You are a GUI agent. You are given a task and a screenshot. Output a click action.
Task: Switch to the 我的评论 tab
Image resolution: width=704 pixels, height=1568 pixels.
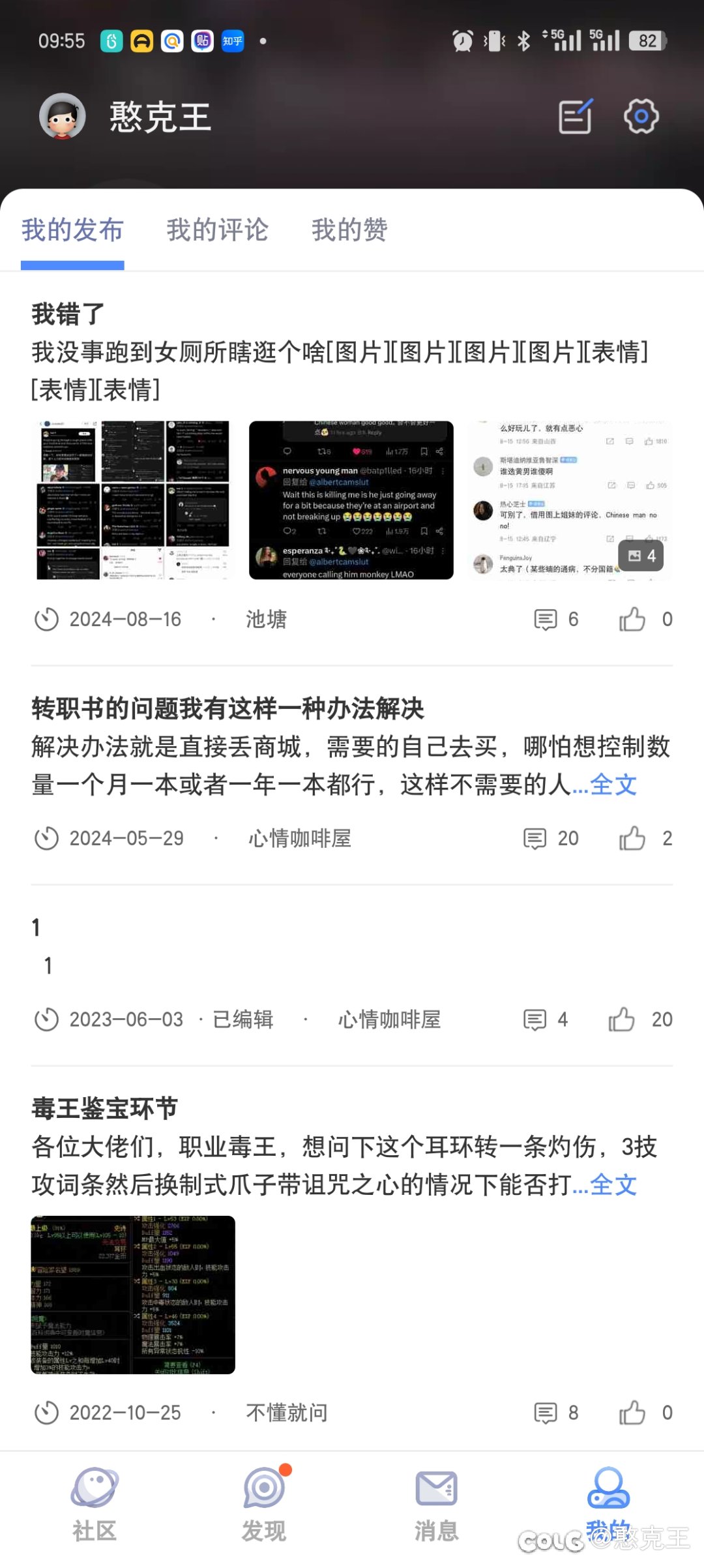217,230
